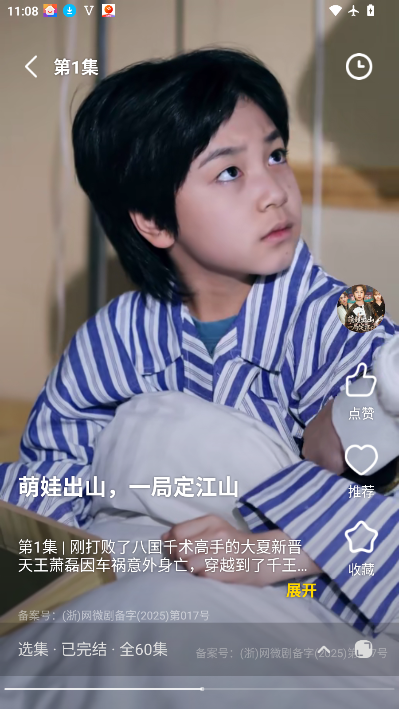This screenshot has height=709, width=399.
Task: Tap the 推荐 heart icon
Action: [361, 470]
